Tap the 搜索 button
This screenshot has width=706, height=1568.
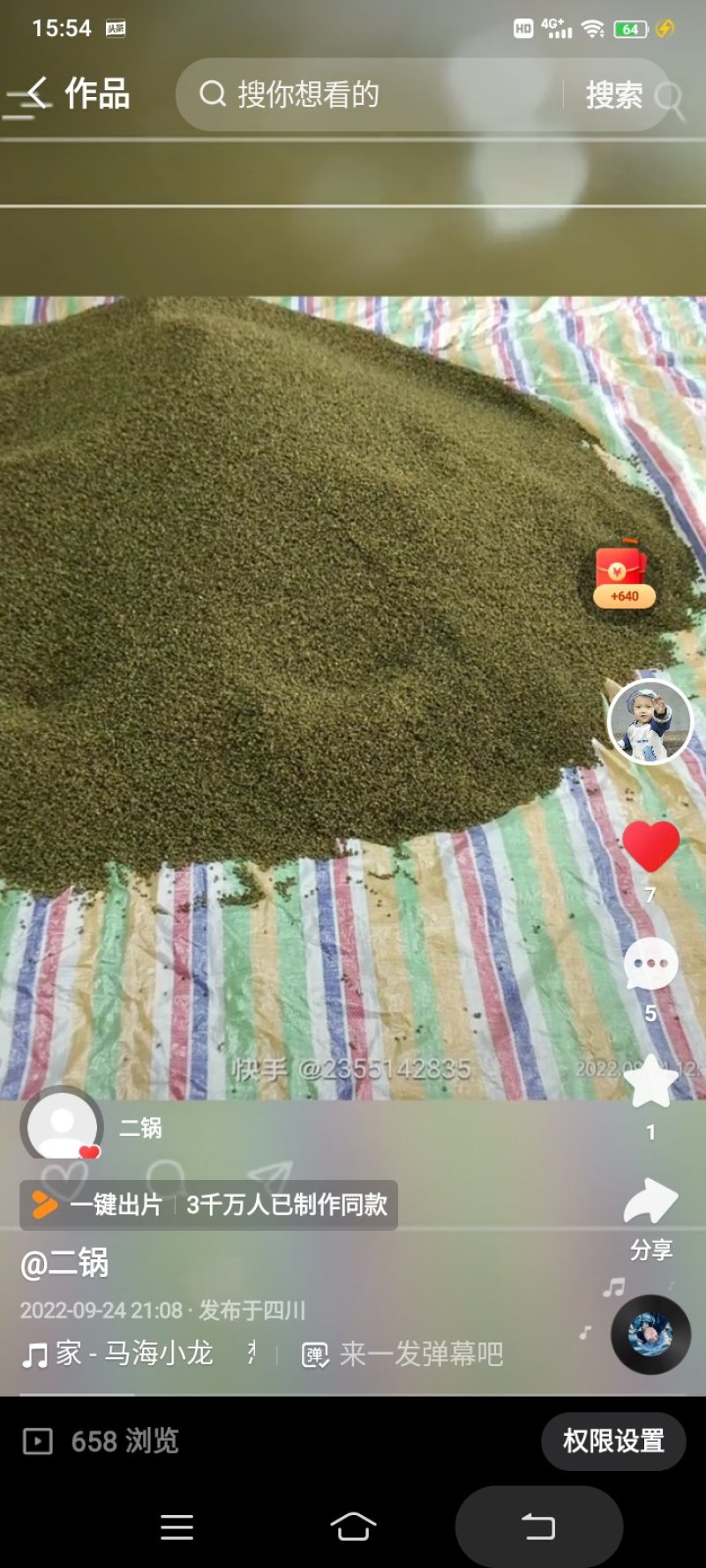pos(614,94)
